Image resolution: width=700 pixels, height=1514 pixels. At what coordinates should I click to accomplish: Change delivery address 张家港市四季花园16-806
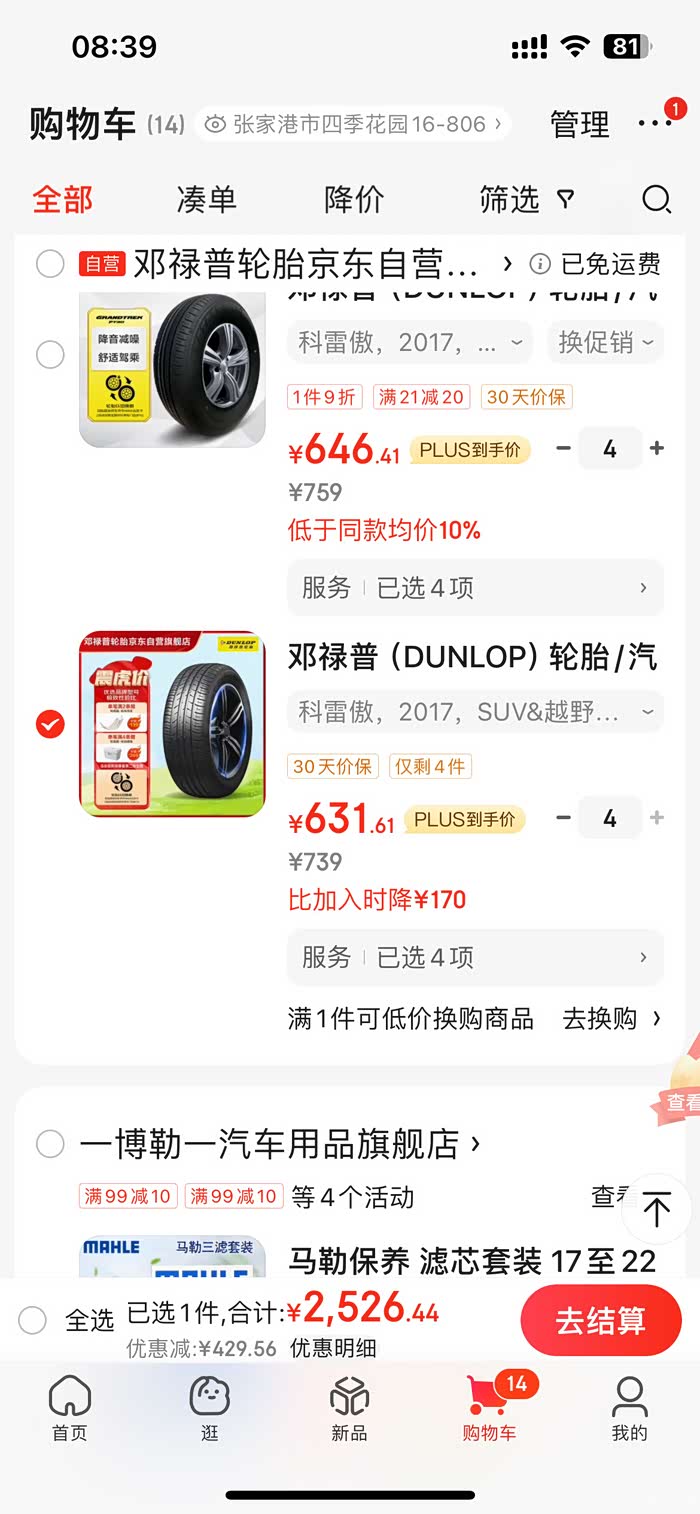[x=356, y=124]
